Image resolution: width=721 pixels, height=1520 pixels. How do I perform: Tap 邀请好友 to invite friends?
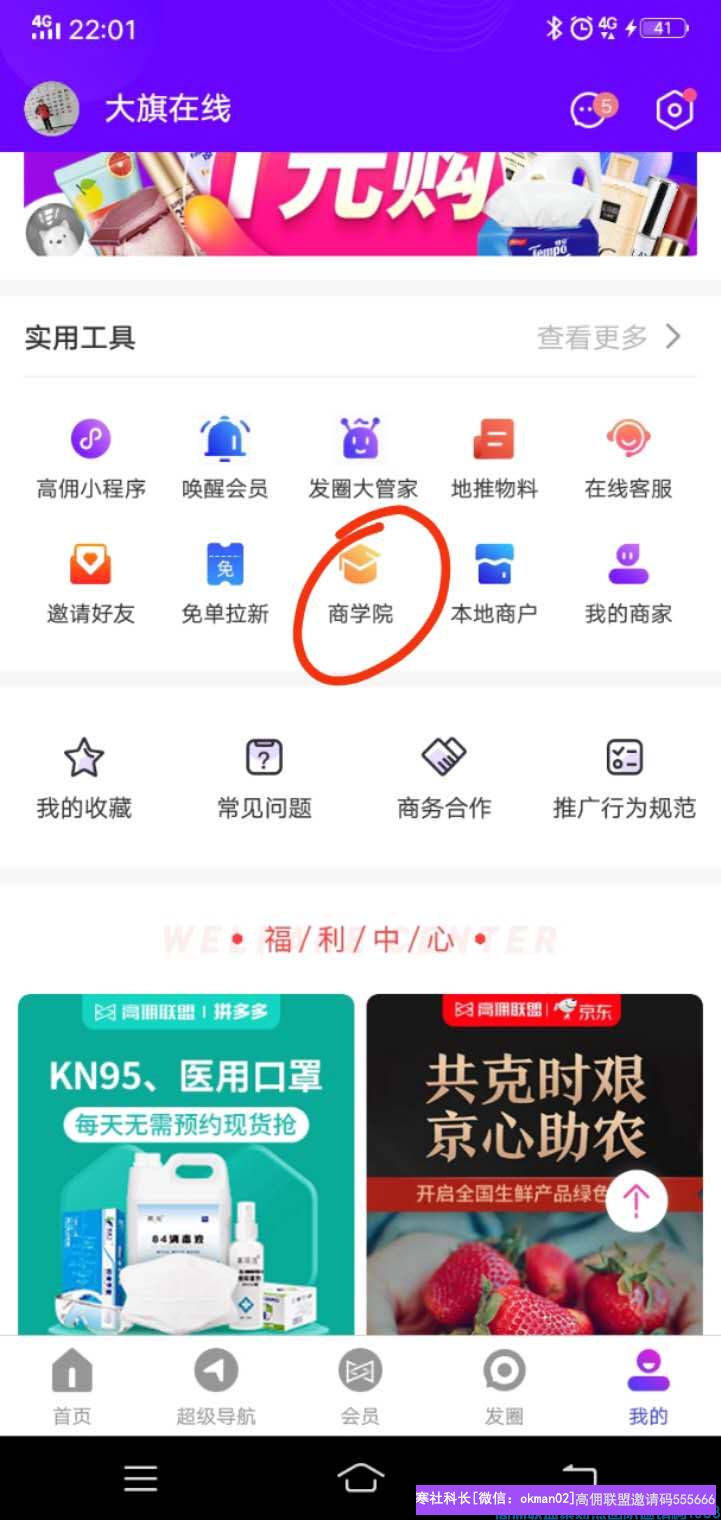click(x=91, y=584)
